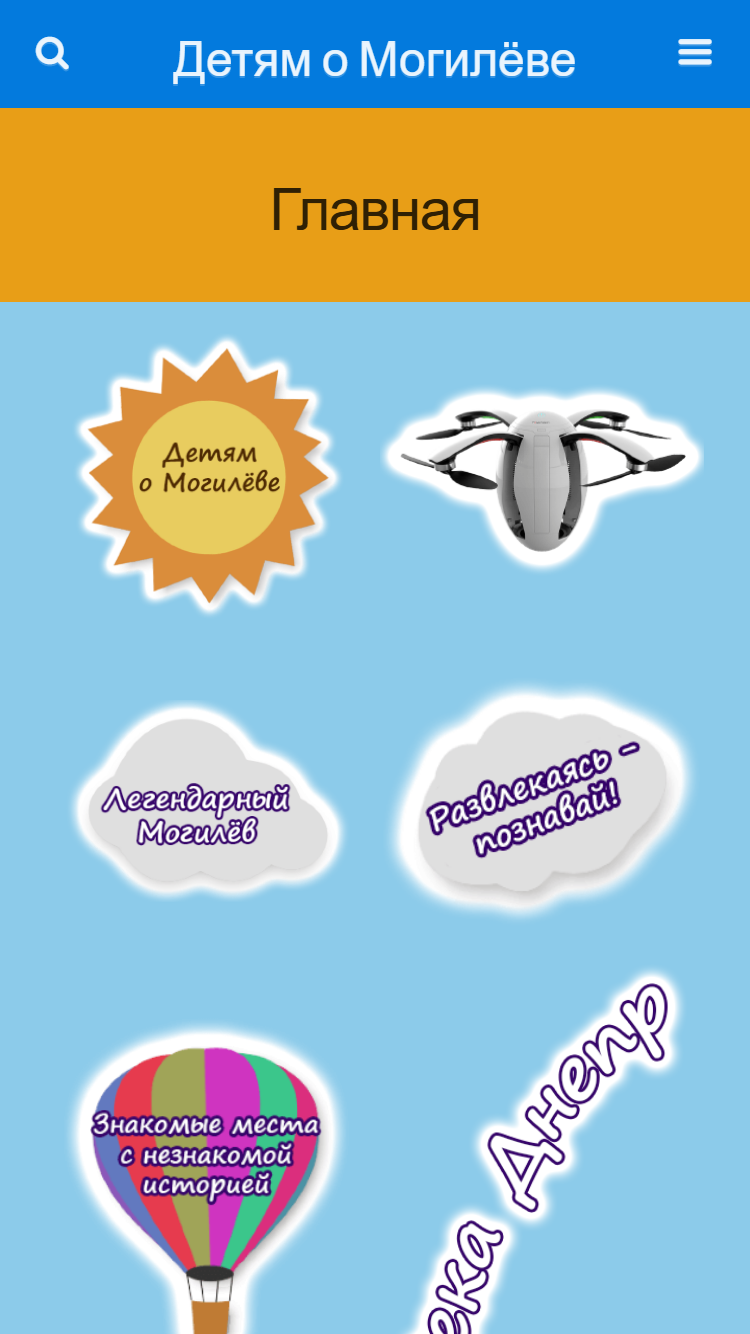The width and height of the screenshot is (750, 1334).
Task: Open the sun tile Детям о Могилёве
Action: coord(208,476)
